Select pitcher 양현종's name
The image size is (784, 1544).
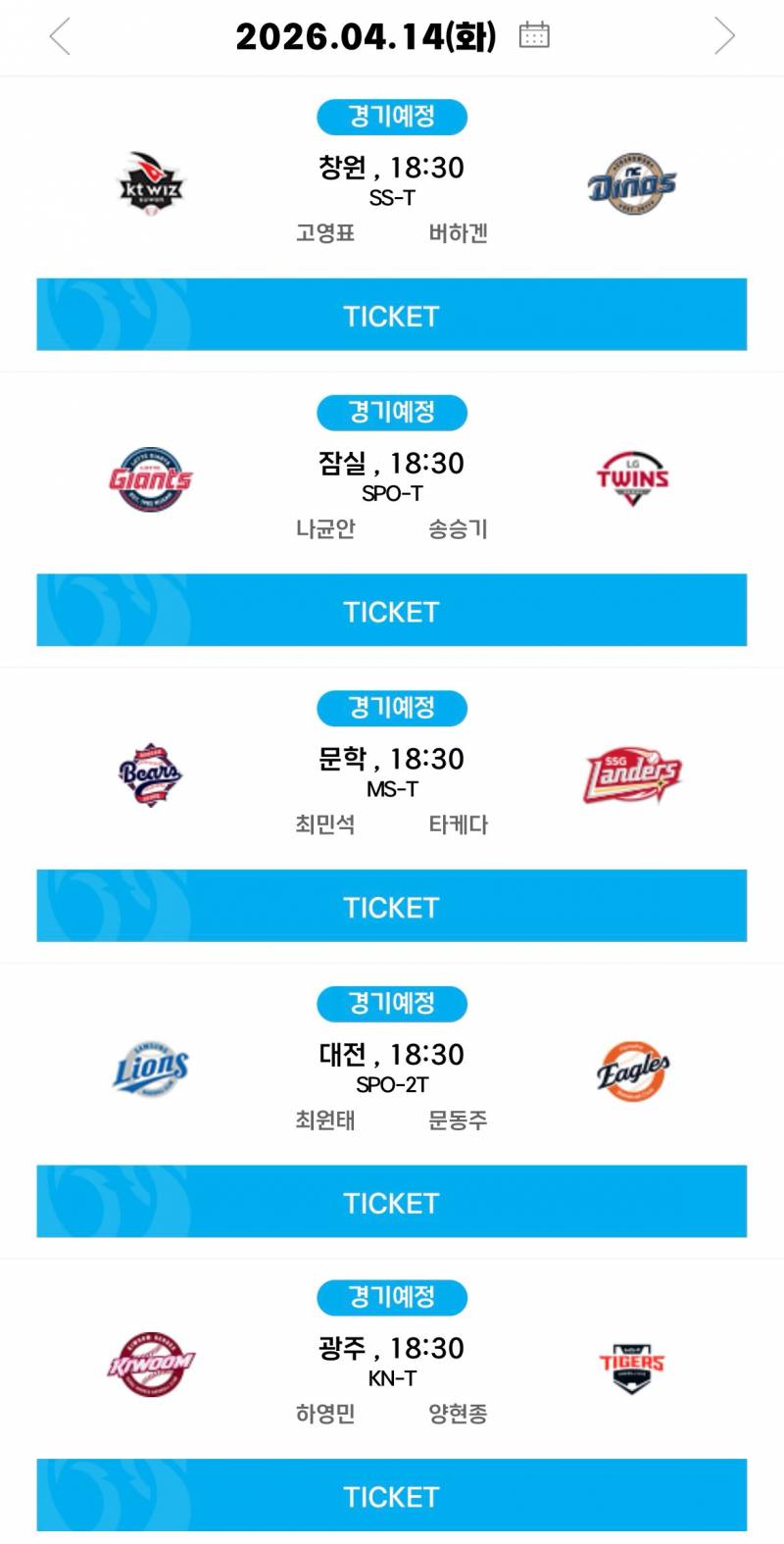[458, 1415]
